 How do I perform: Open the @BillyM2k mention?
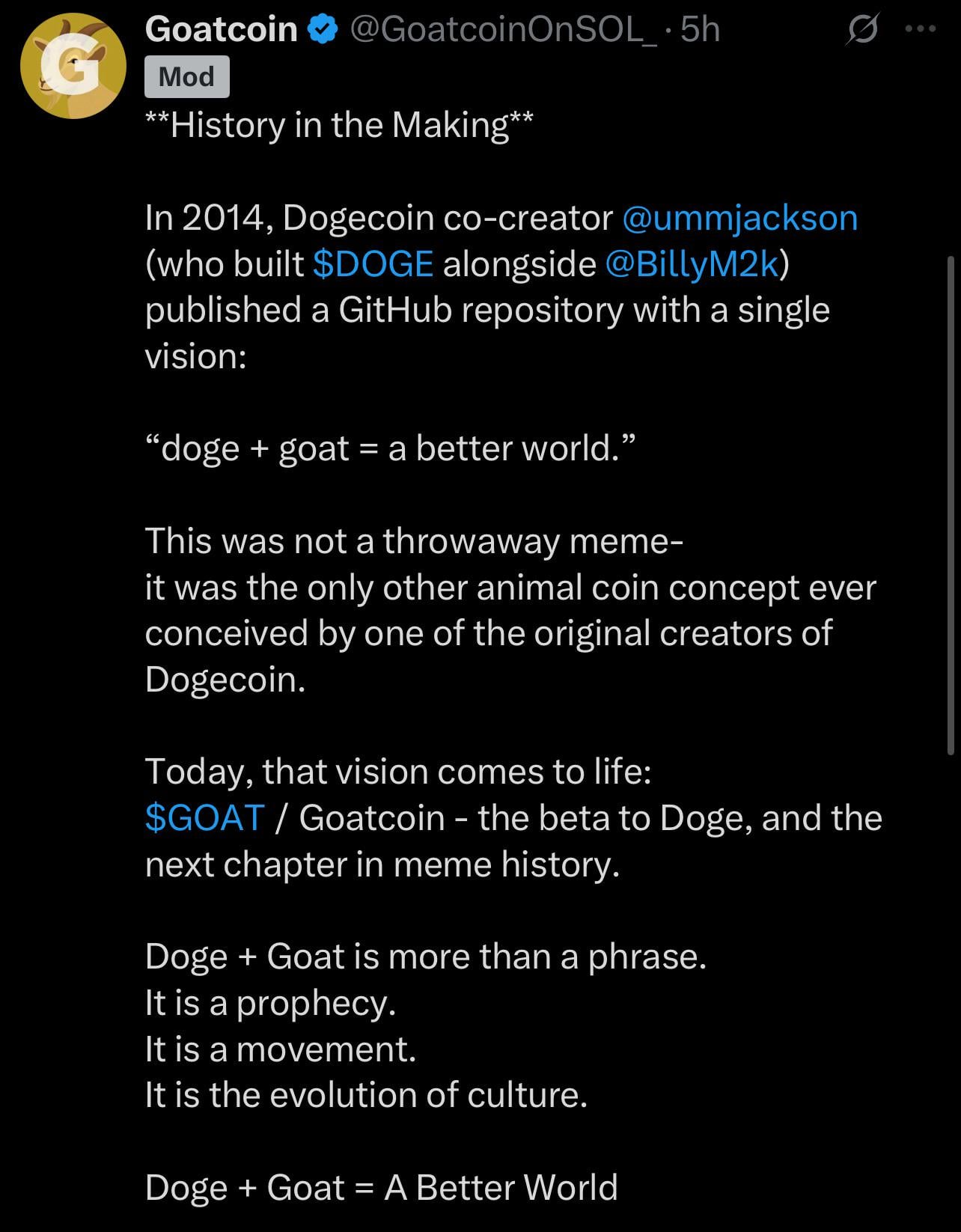692,264
